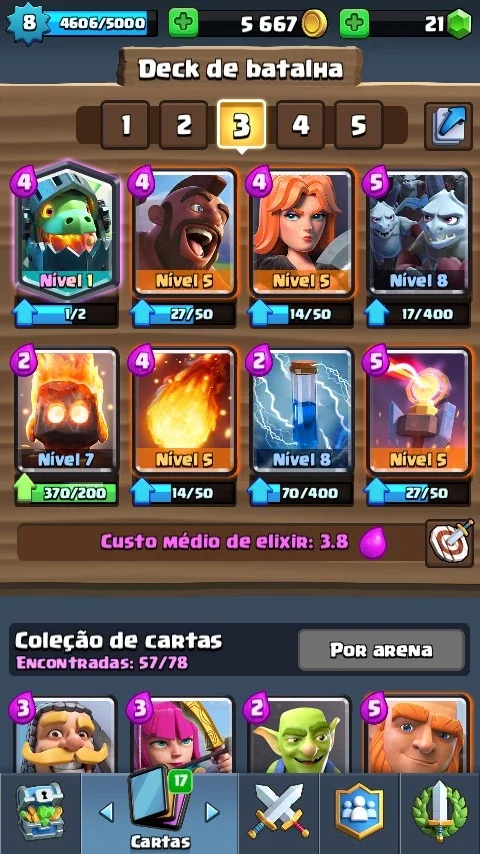Select the Fire Spirits card ready to upgrade
Viewport: 480px width, 854px height.
[68, 410]
